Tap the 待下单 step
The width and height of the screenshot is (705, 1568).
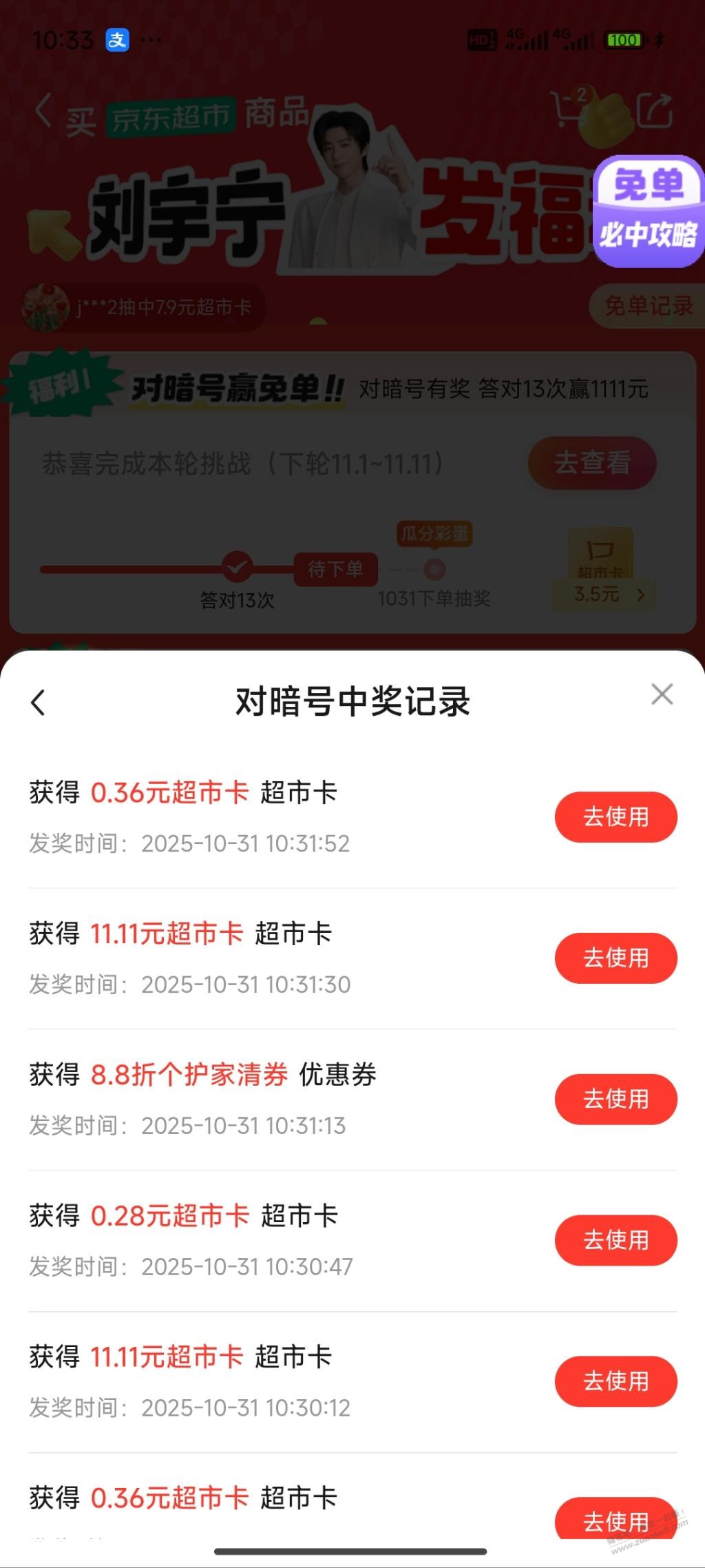point(335,569)
